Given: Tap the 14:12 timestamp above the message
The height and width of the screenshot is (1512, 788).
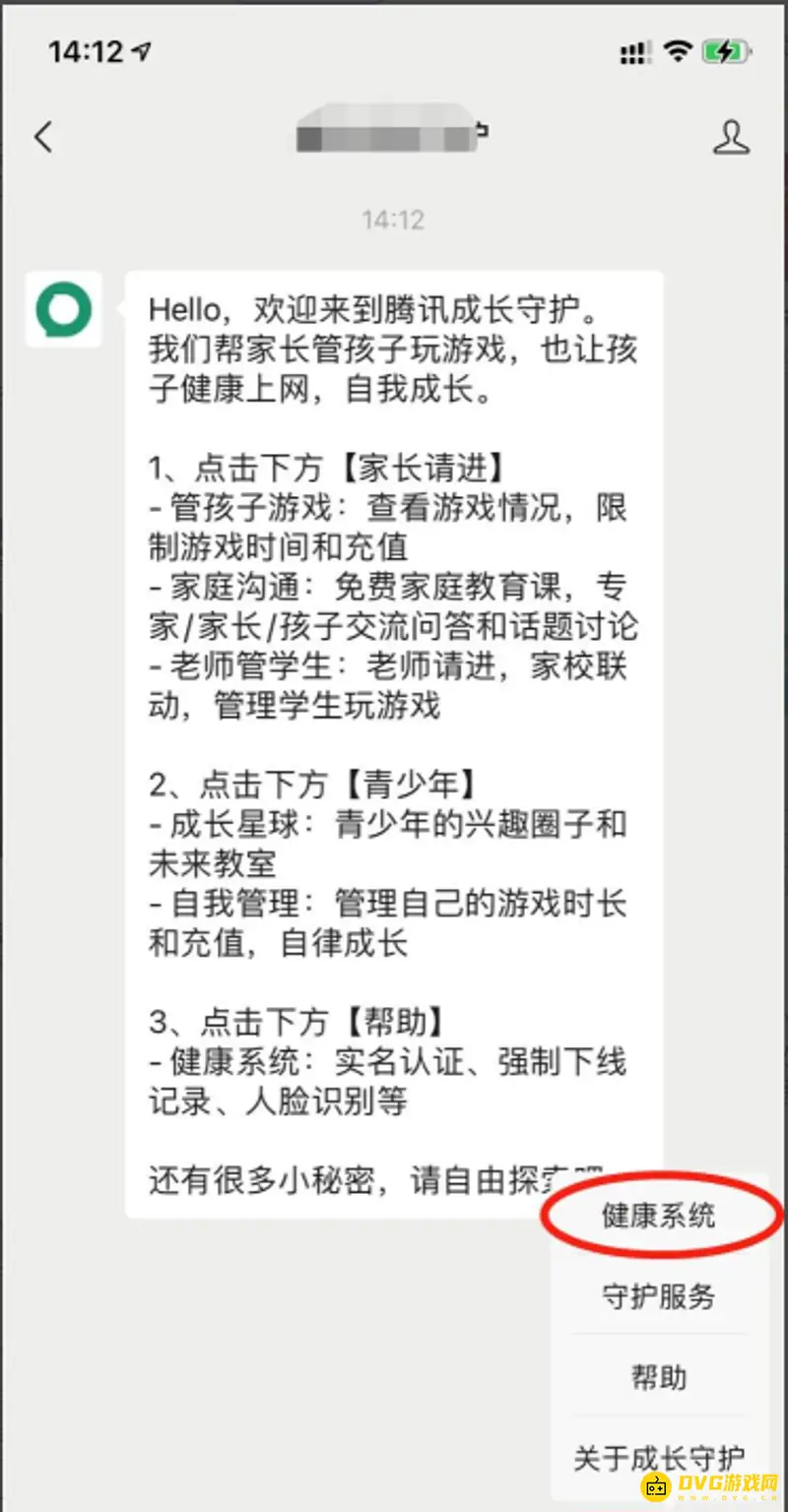Looking at the screenshot, I should click(x=394, y=220).
